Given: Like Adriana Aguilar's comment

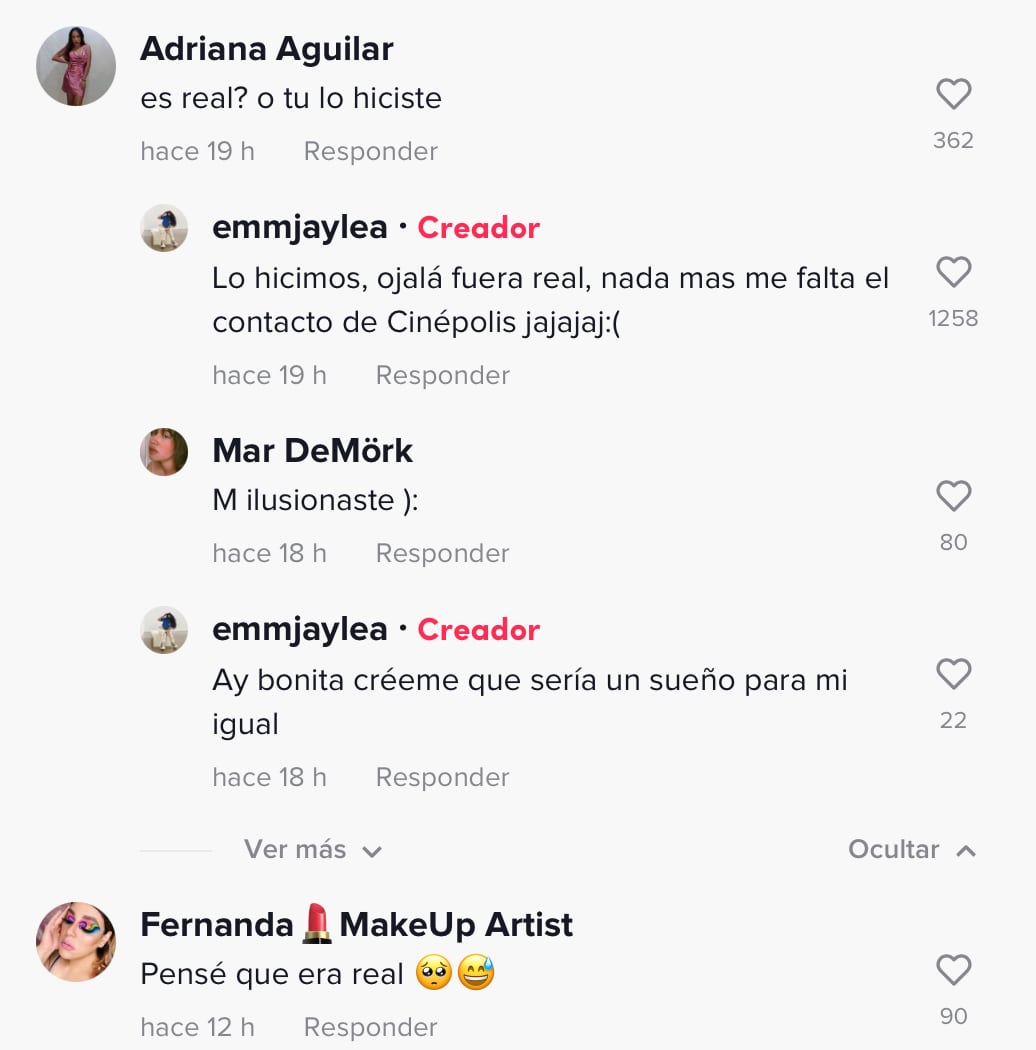Looking at the screenshot, I should tap(953, 95).
